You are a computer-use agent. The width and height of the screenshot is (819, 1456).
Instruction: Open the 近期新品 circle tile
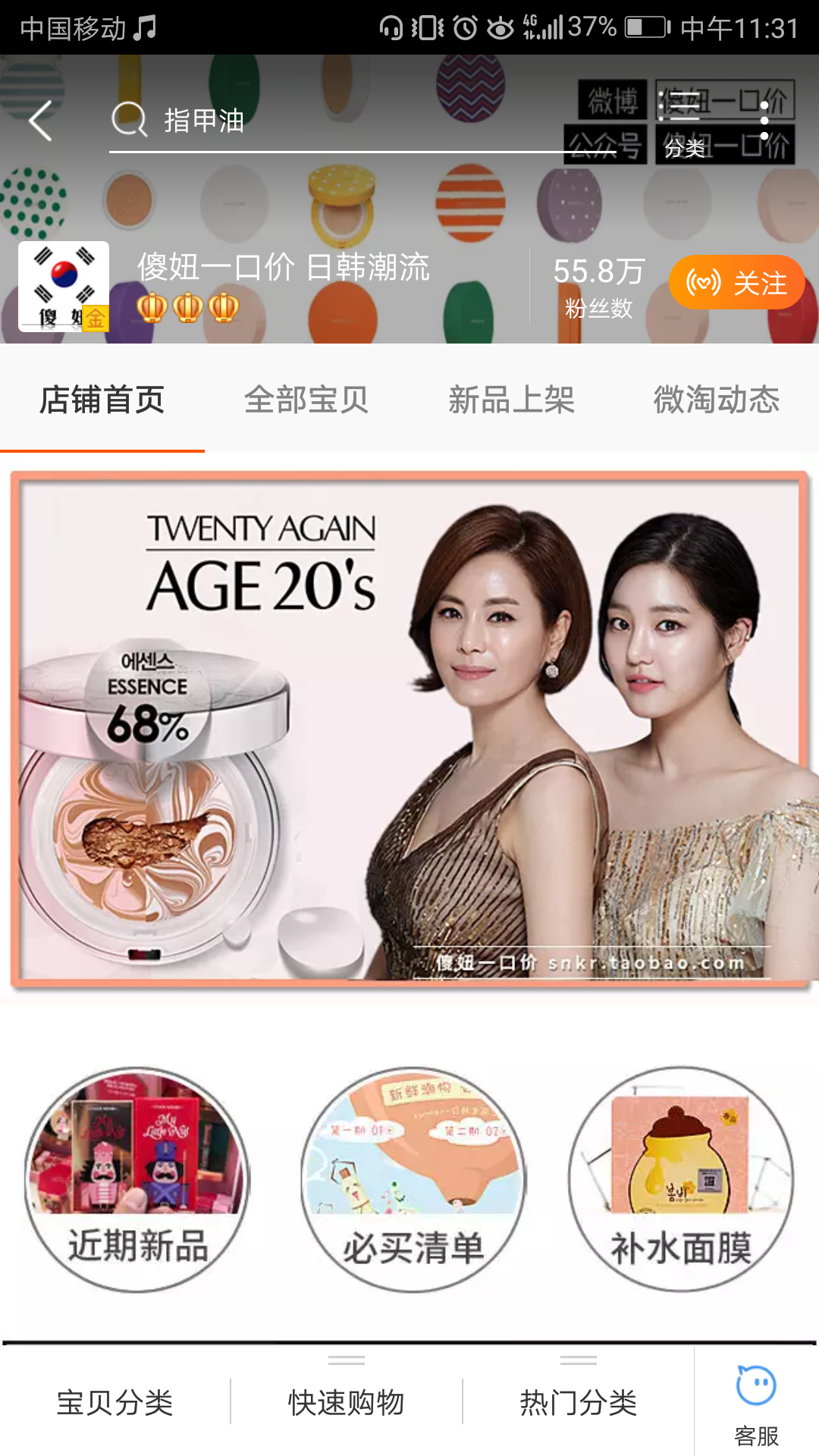[137, 1180]
